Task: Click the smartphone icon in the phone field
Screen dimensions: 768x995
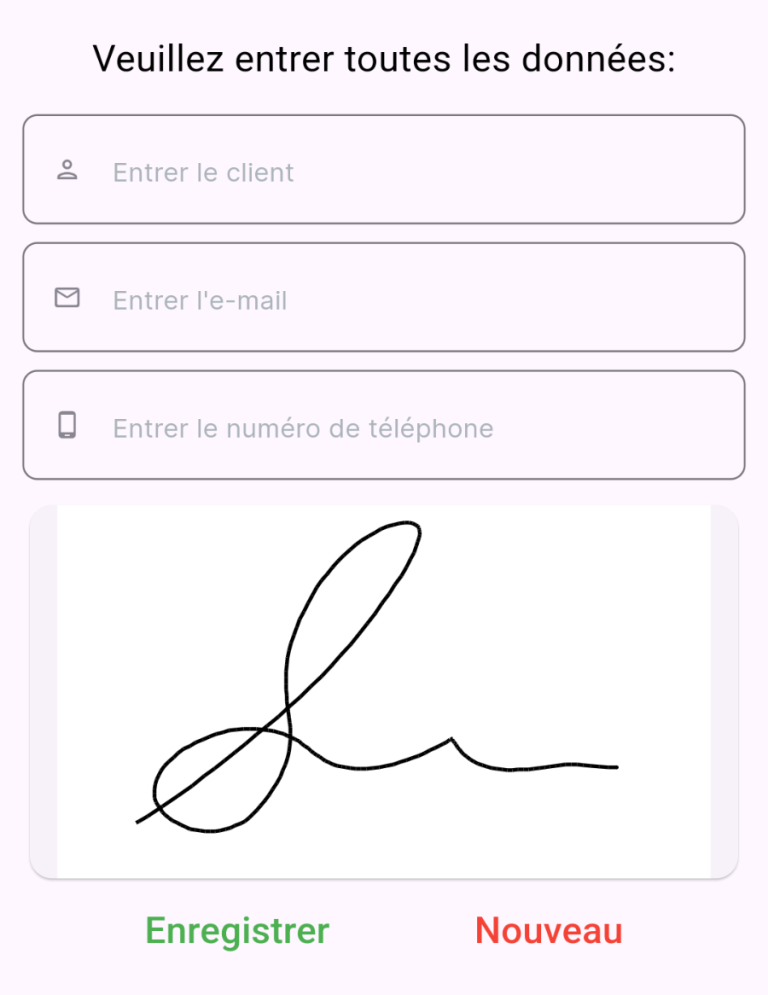Action: (x=68, y=424)
